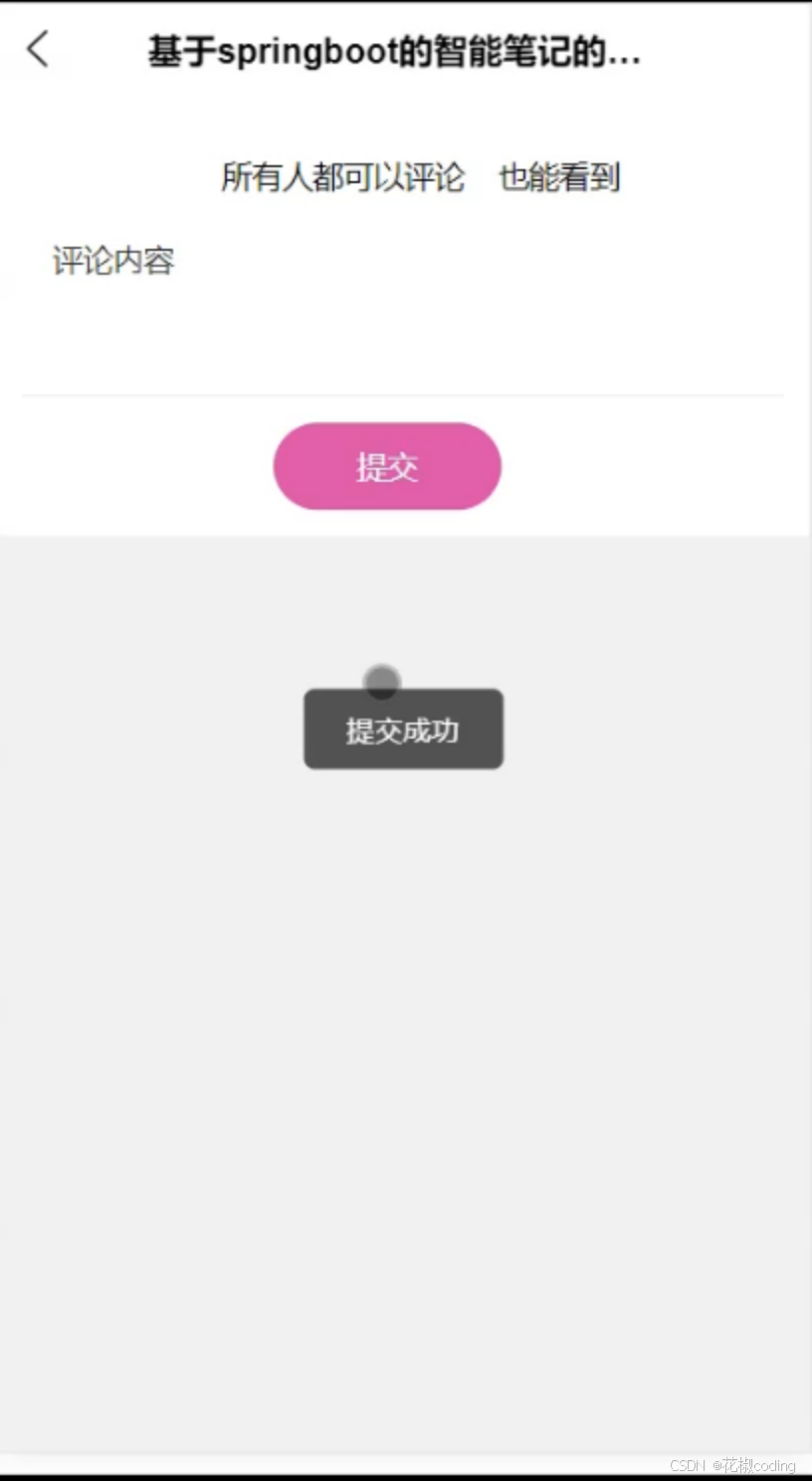812x1481 pixels.
Task: Hit the back icon above the comment form
Action: (x=38, y=50)
